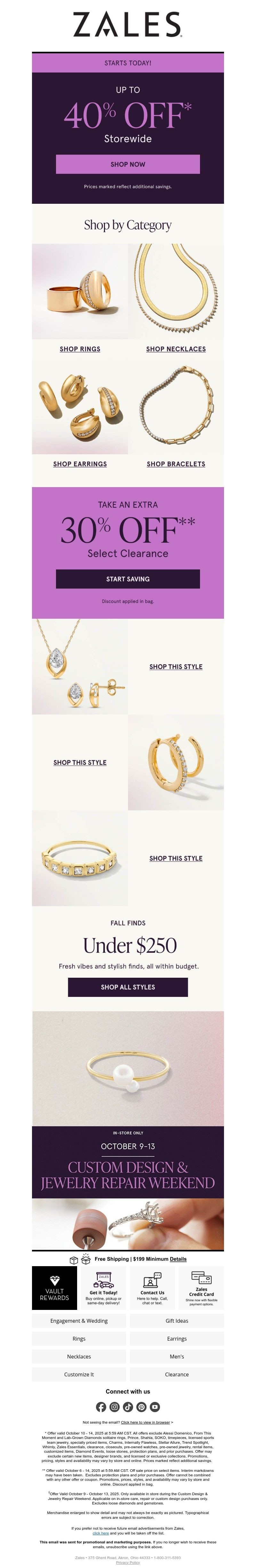Browse the Shop Earrings link
The image size is (256, 1568).
pos(80,464)
